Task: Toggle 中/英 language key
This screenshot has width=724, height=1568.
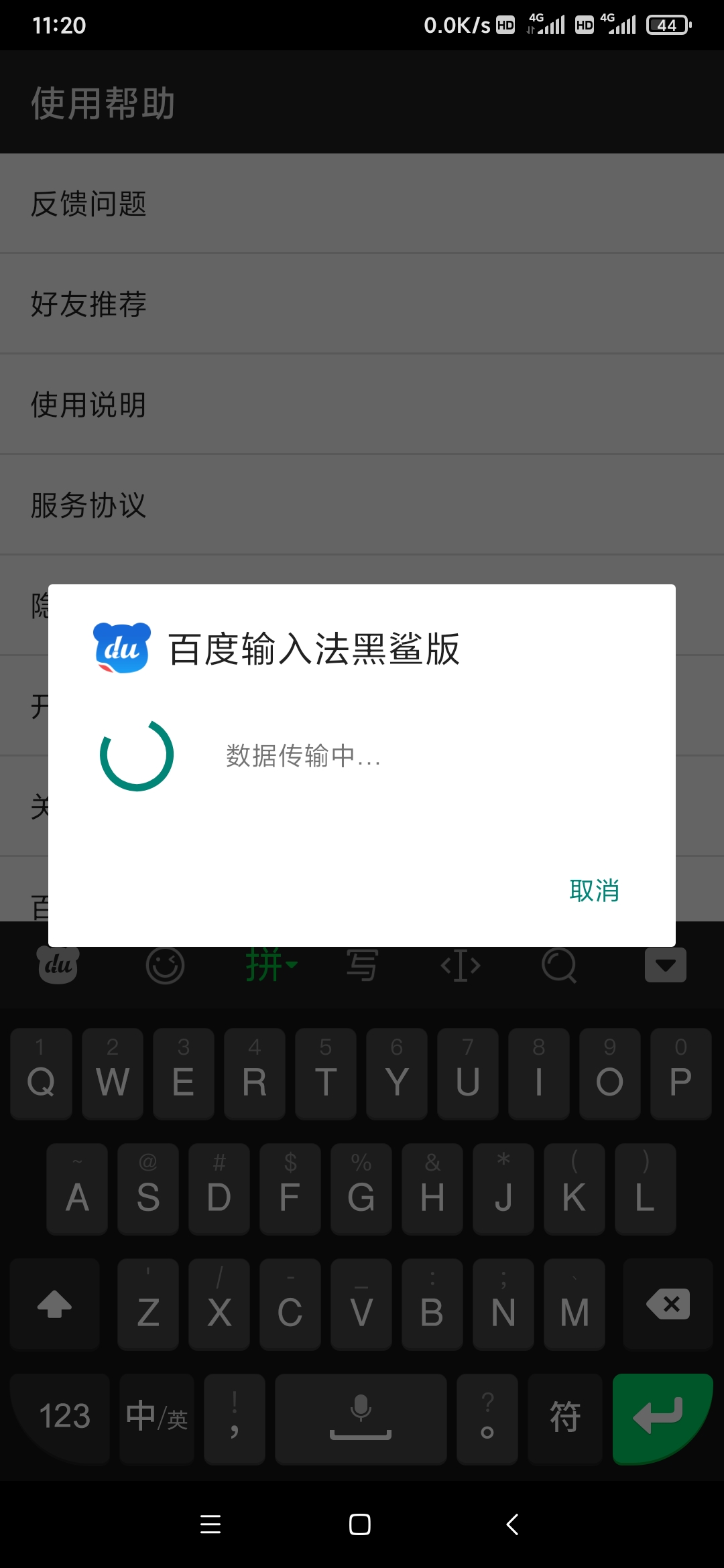Action: pyautogui.click(x=157, y=1419)
